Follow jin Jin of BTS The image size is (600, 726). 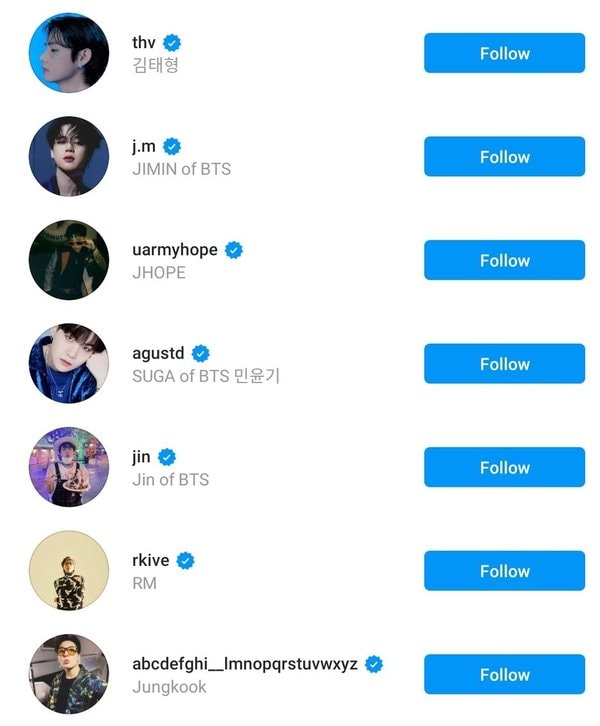coord(504,467)
